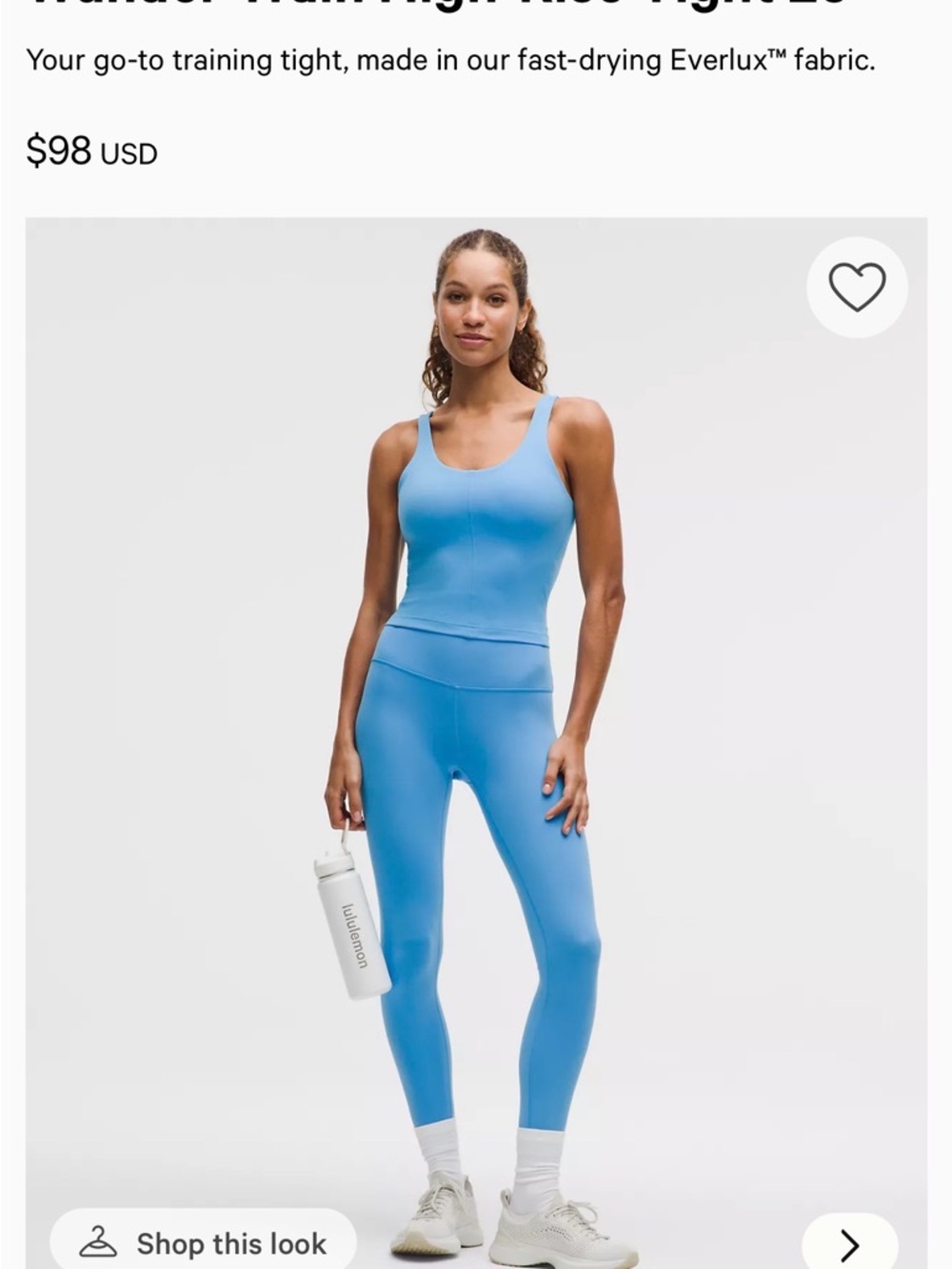Toggle the wishlist heart on the product image
952x1269 pixels.
point(856,288)
